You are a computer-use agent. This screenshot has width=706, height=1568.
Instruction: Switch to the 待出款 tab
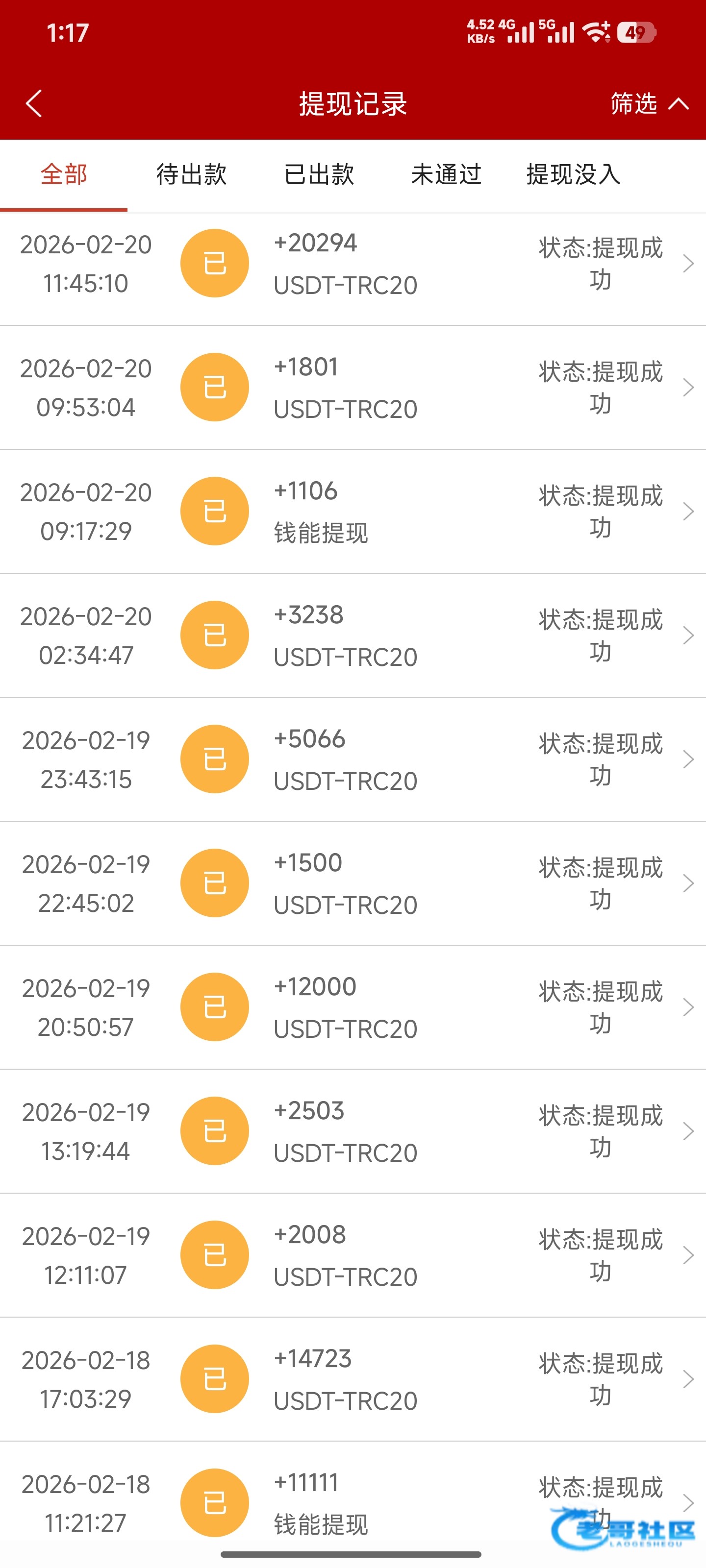(191, 175)
